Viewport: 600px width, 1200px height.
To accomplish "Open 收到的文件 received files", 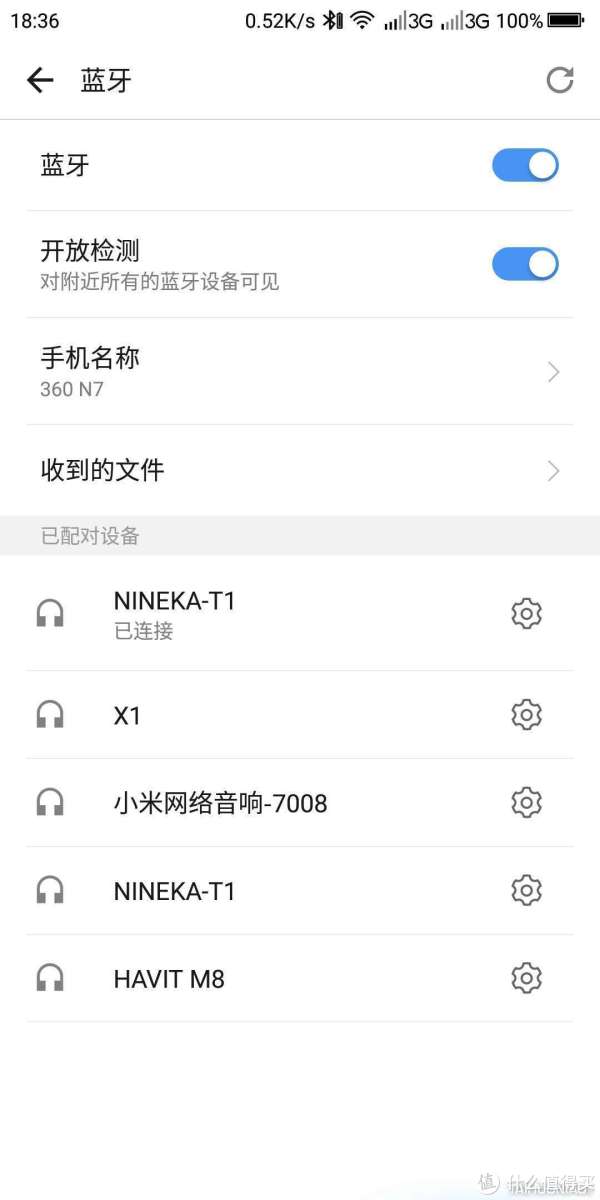I will pyautogui.click(x=300, y=470).
